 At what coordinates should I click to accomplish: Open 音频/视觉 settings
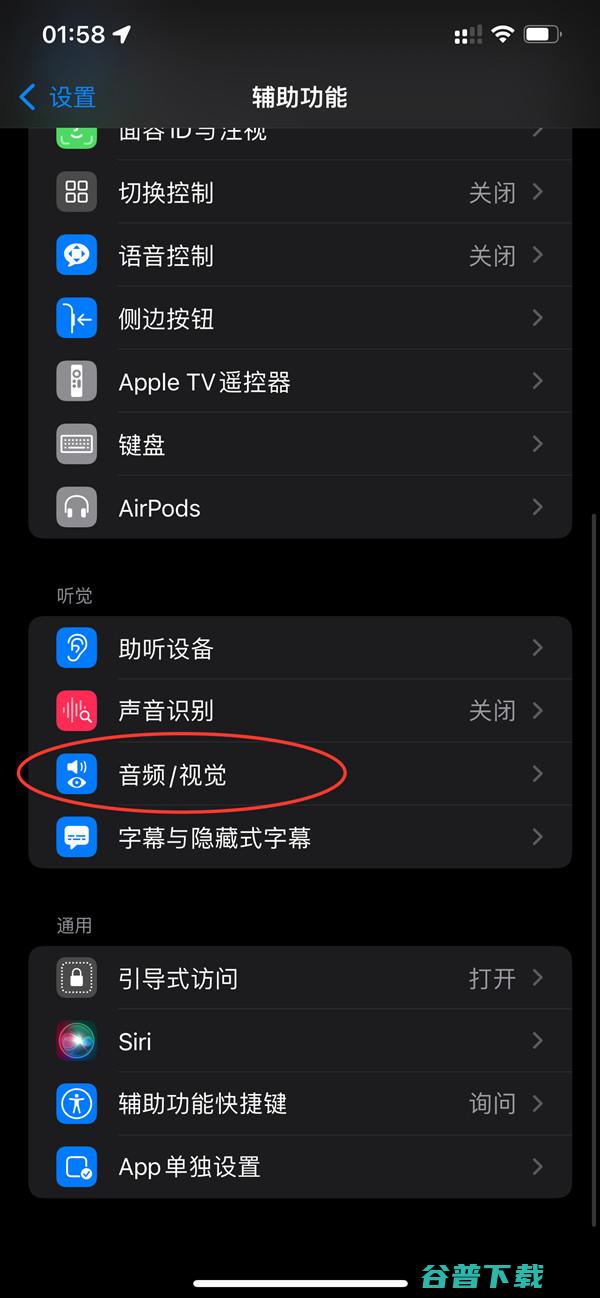(300, 774)
